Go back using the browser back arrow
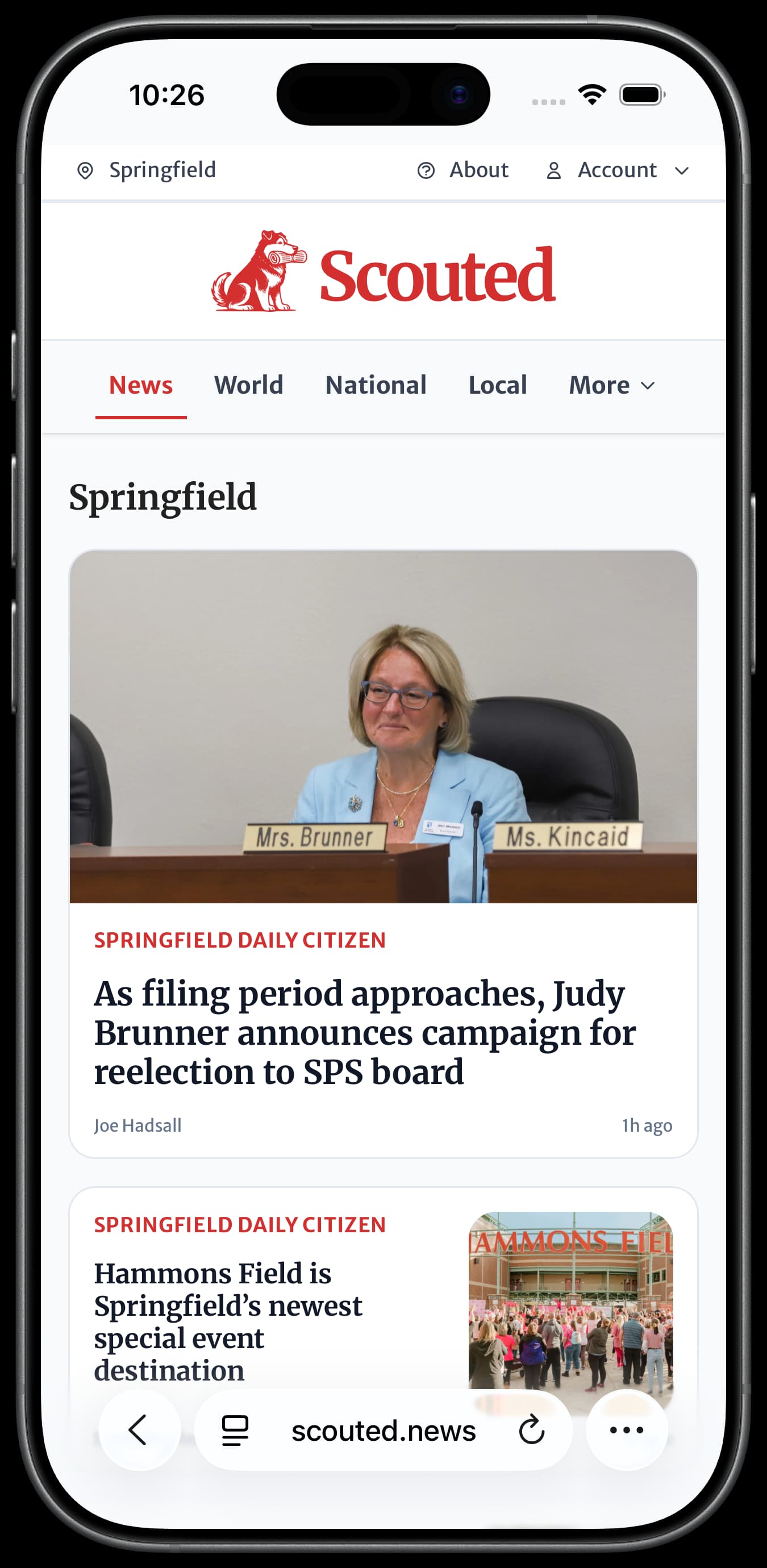Screen dimensions: 767x1568 click(139, 1431)
